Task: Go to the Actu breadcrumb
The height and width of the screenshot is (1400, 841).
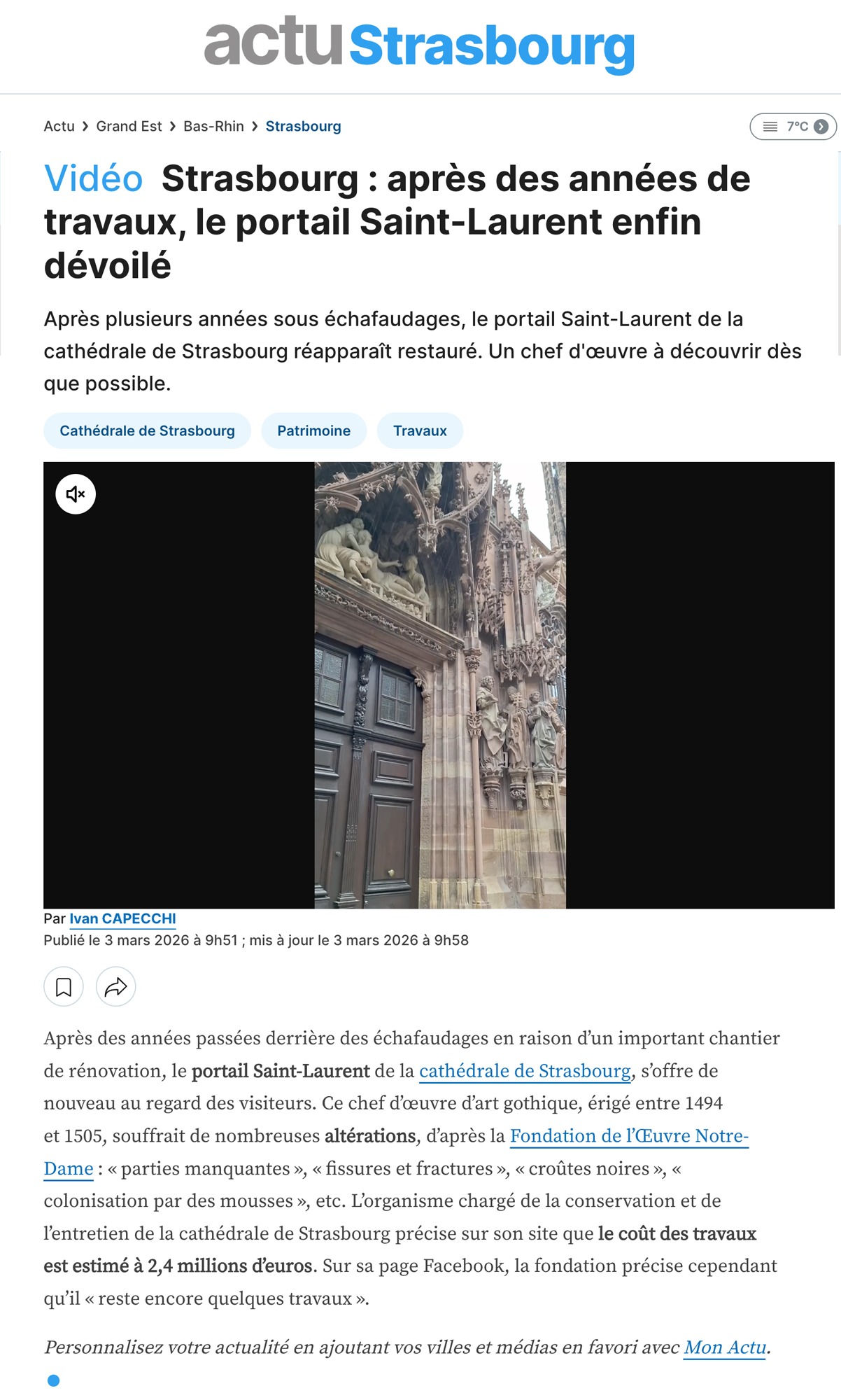Action: point(59,127)
